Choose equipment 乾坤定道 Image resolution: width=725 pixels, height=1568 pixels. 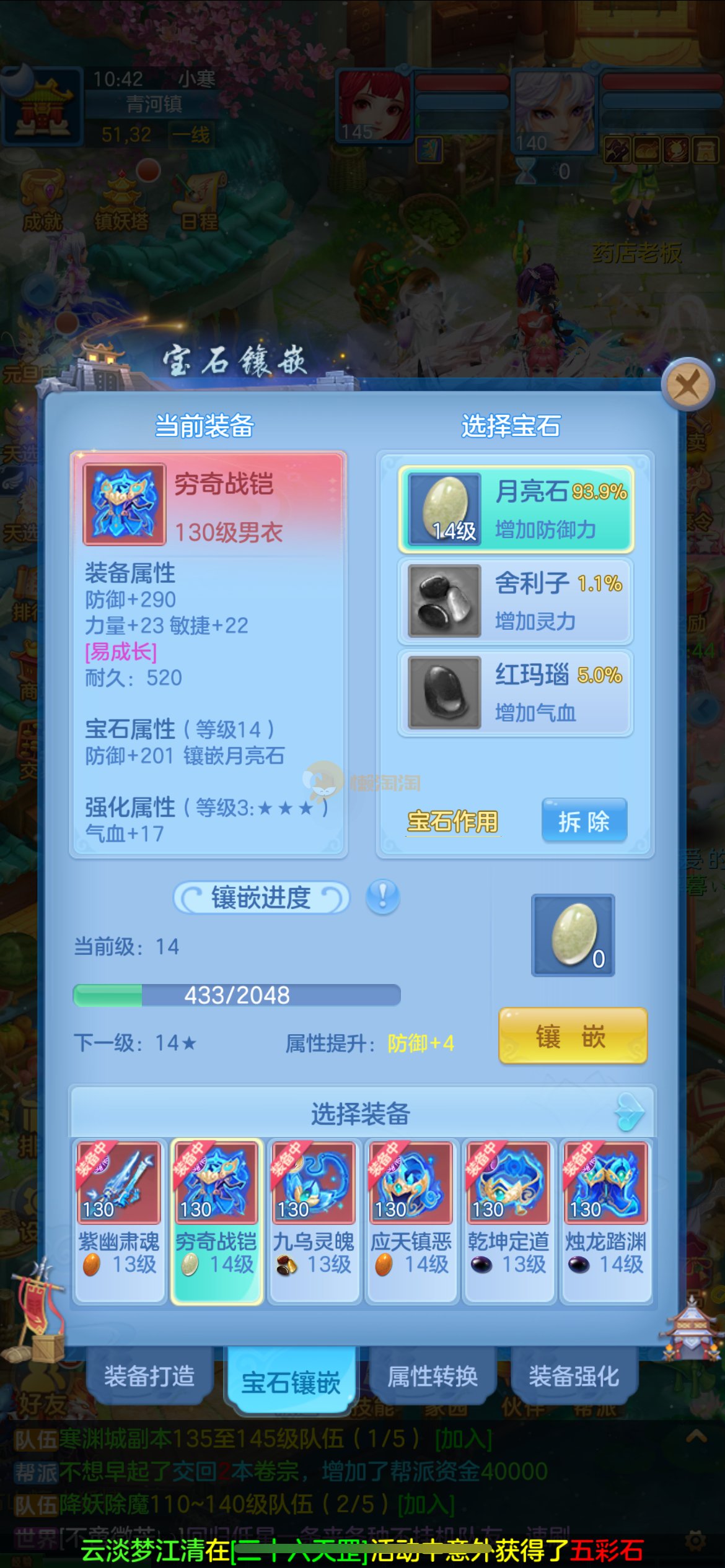coord(509,1220)
